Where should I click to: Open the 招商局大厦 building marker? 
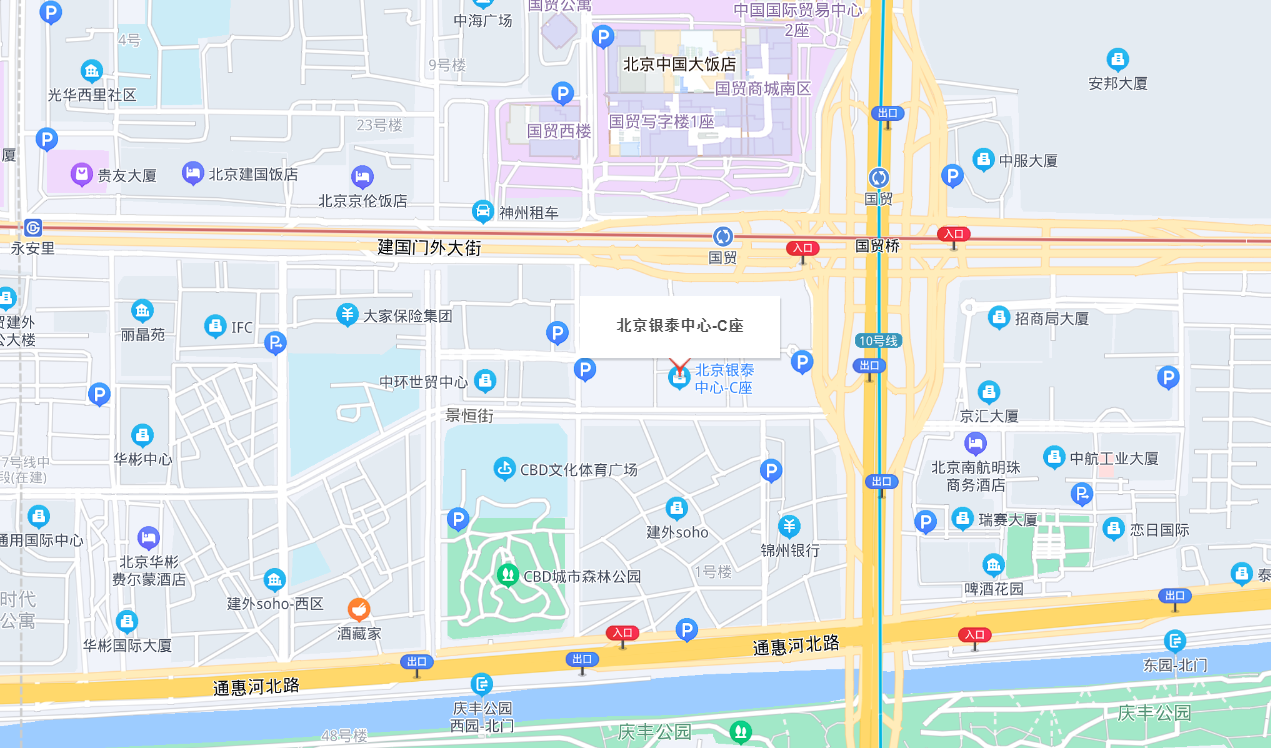point(998,318)
